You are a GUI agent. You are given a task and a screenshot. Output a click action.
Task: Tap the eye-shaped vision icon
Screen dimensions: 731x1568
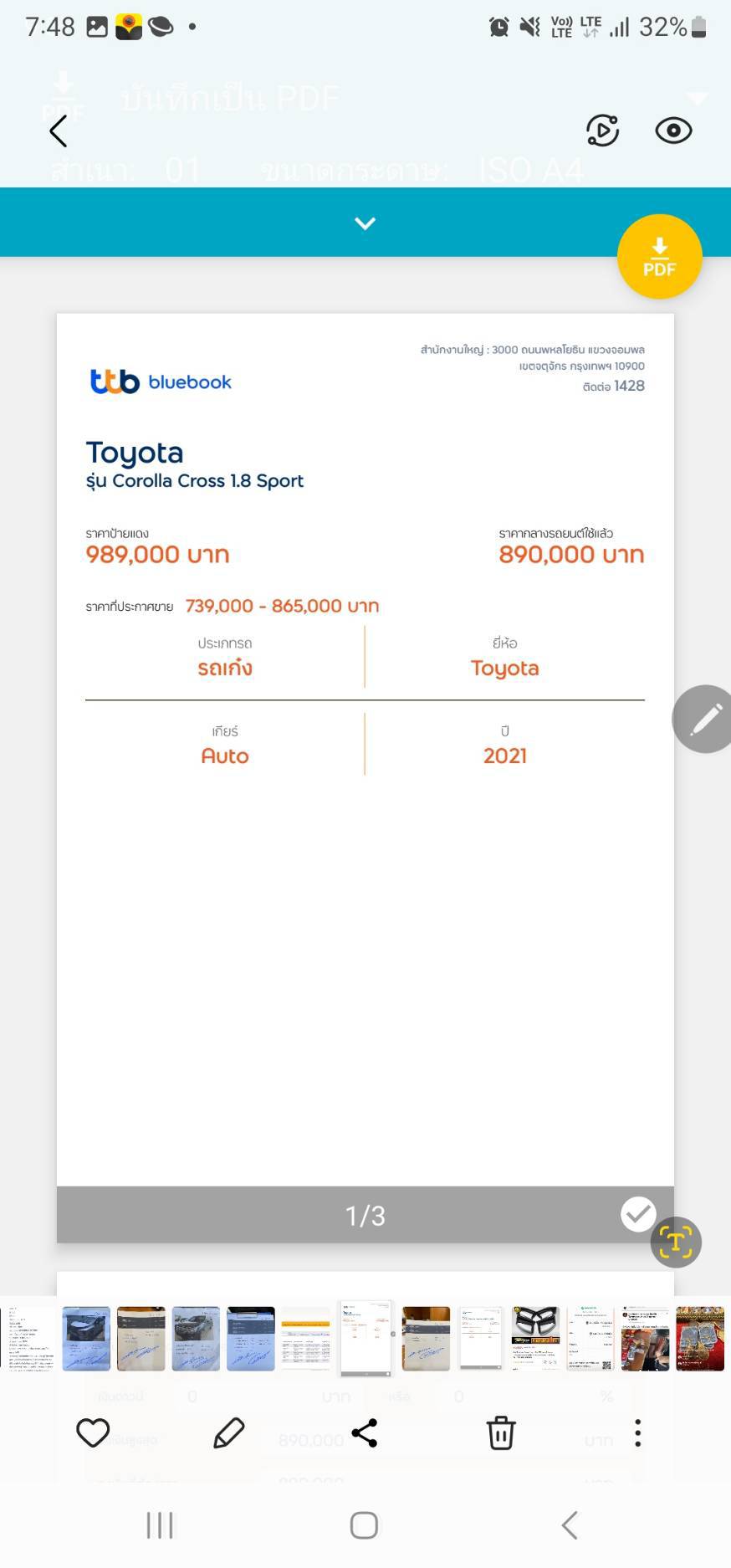click(x=673, y=131)
